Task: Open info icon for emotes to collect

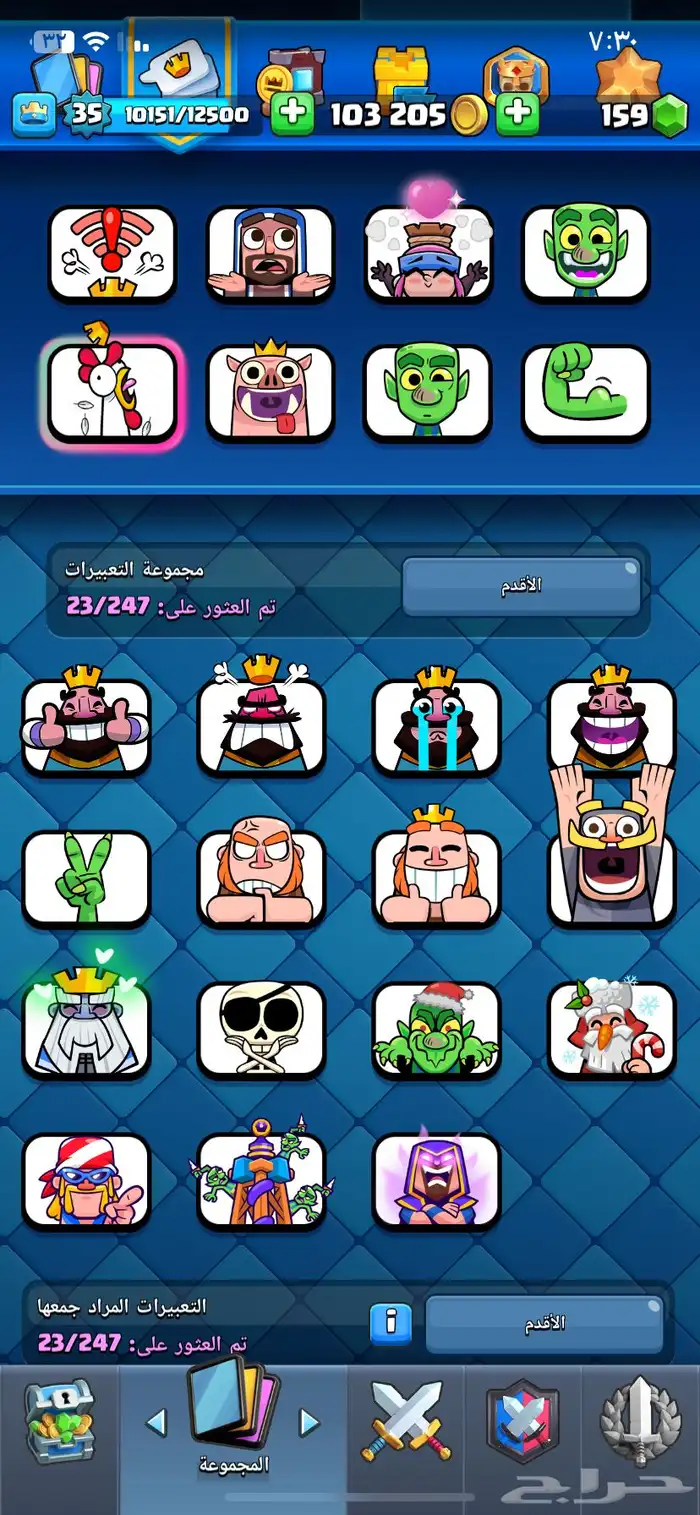Action: [391, 1323]
